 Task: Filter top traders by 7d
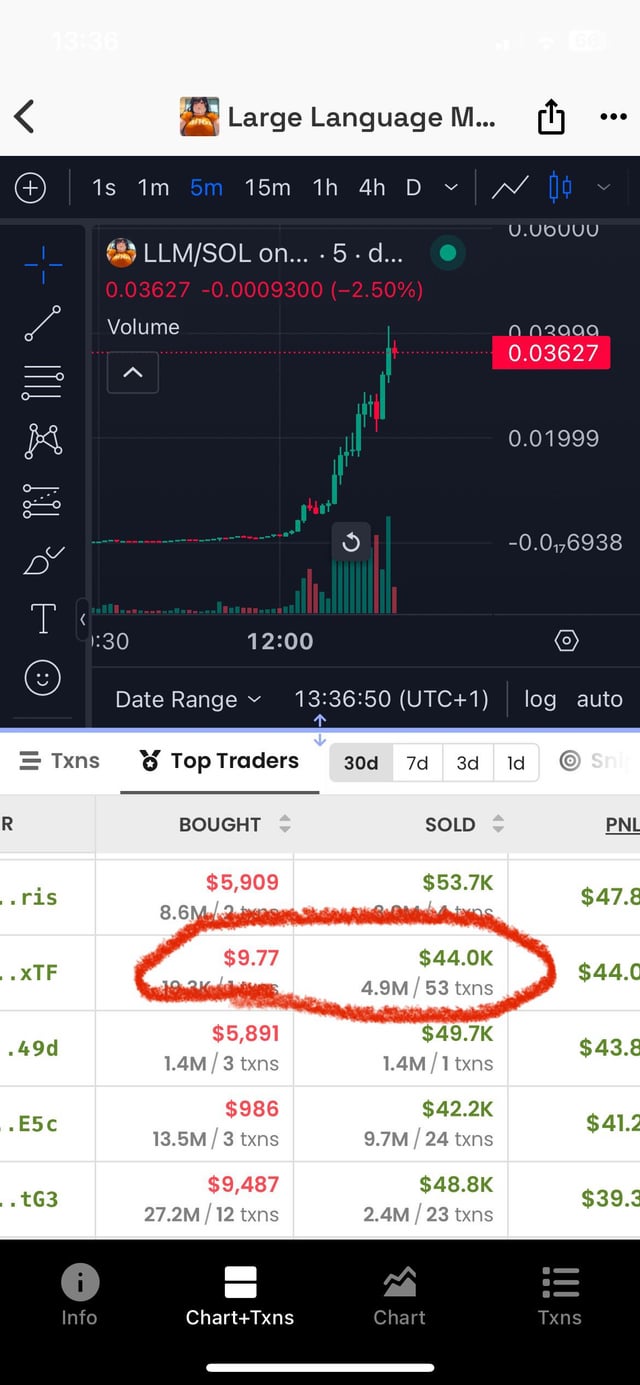(417, 763)
